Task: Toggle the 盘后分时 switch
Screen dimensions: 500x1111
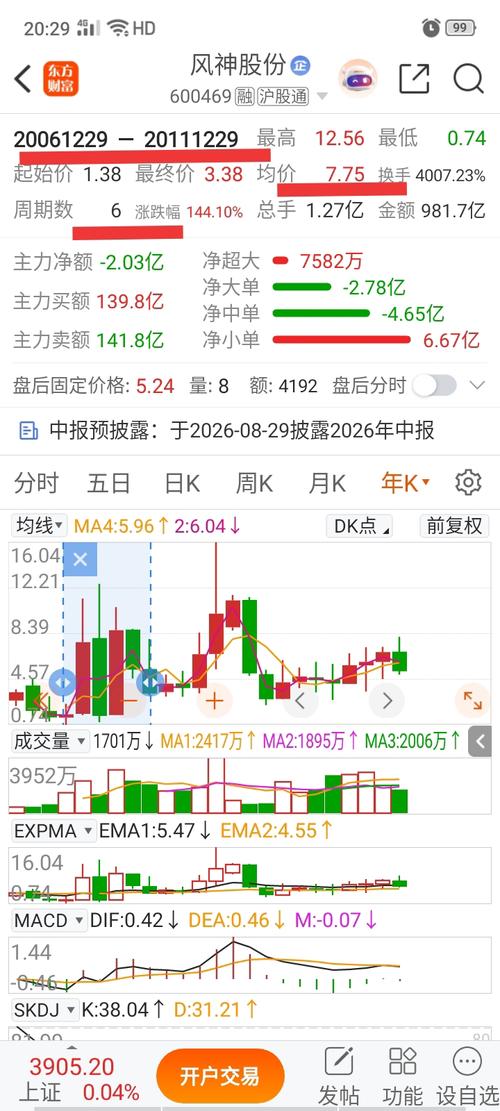Action: [435, 385]
